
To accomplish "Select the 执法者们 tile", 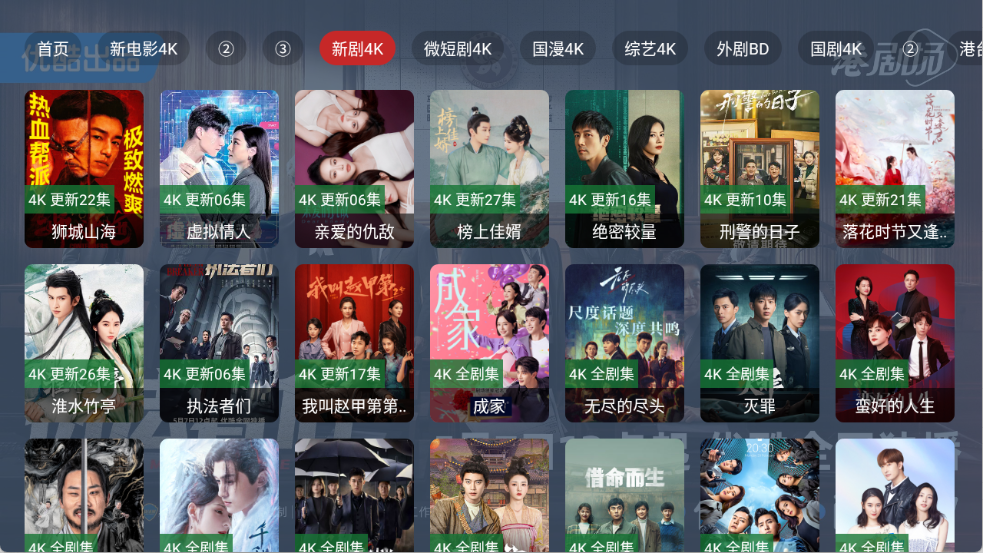I will pos(219,342).
